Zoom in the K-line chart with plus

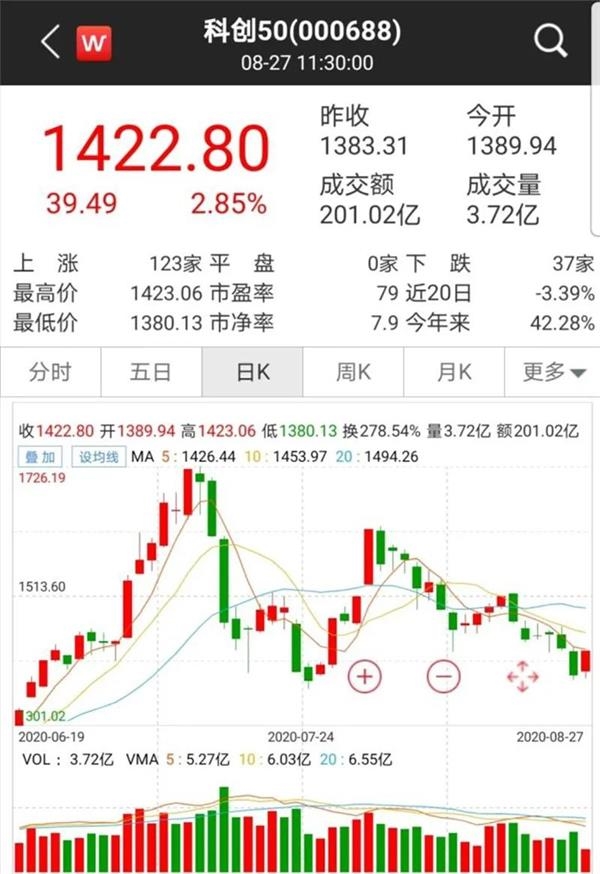[x=365, y=677]
